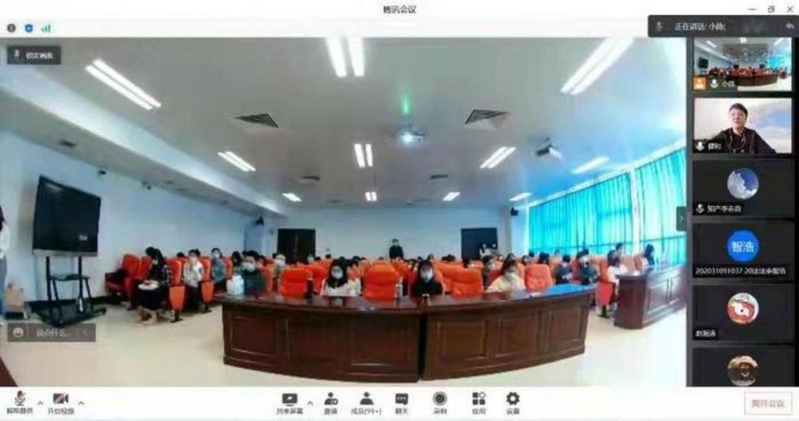Open the members list
This screenshot has width=799, height=421.
tap(366, 402)
